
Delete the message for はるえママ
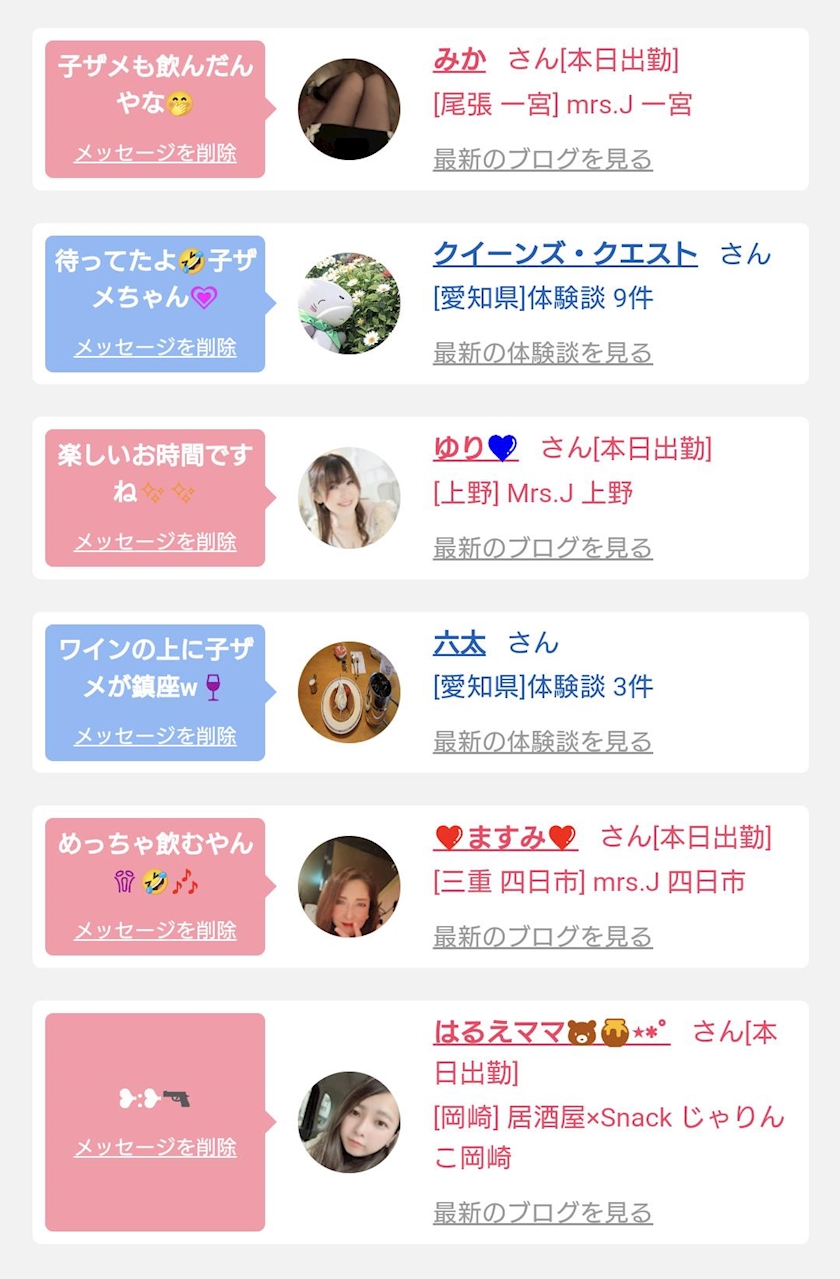click(155, 1148)
